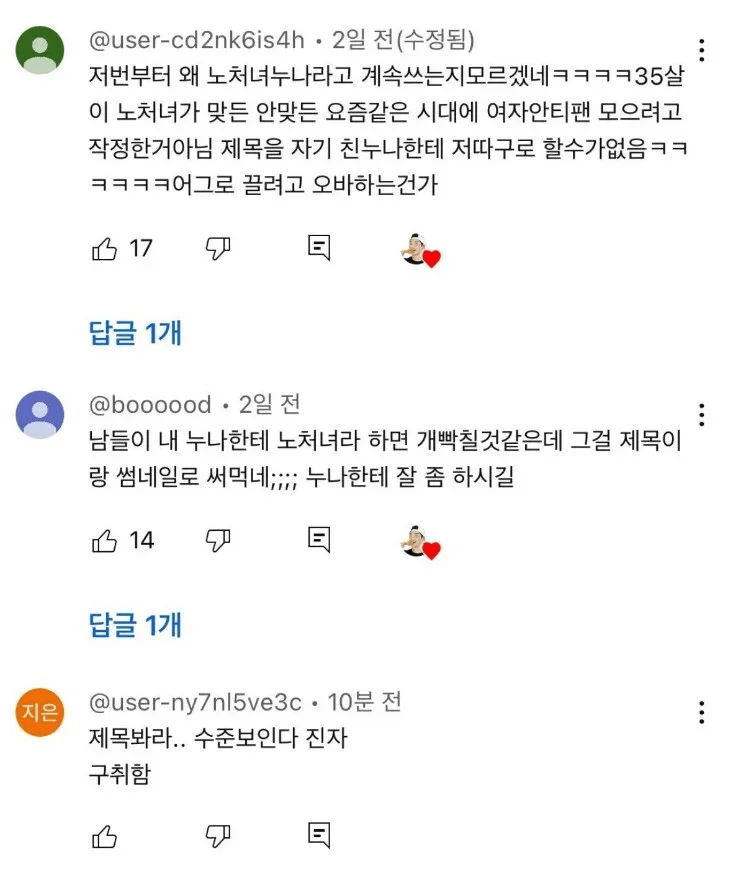Open overflow menu for @user-ny7nl5ve3c's comment

pos(703,712)
